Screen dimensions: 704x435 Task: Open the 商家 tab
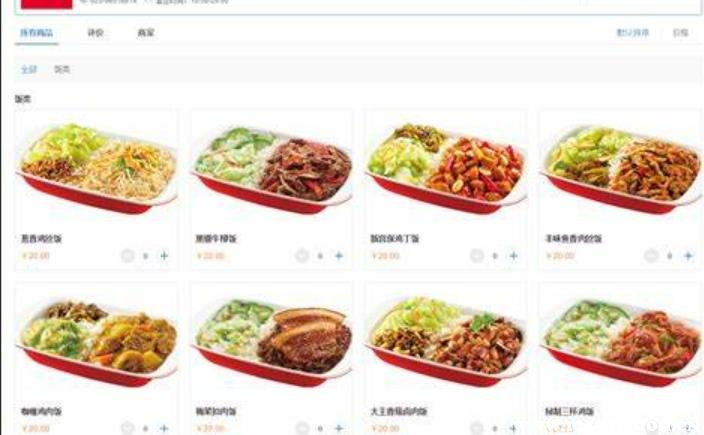(146, 33)
